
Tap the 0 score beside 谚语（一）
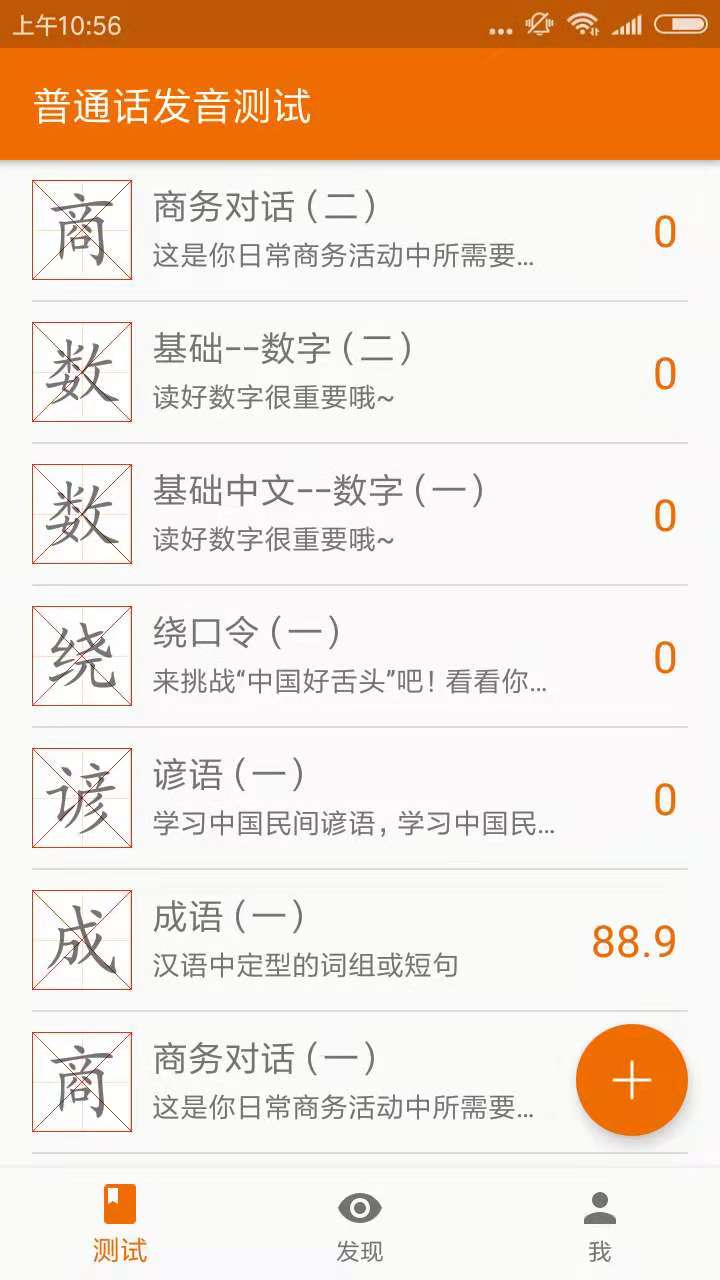point(664,798)
